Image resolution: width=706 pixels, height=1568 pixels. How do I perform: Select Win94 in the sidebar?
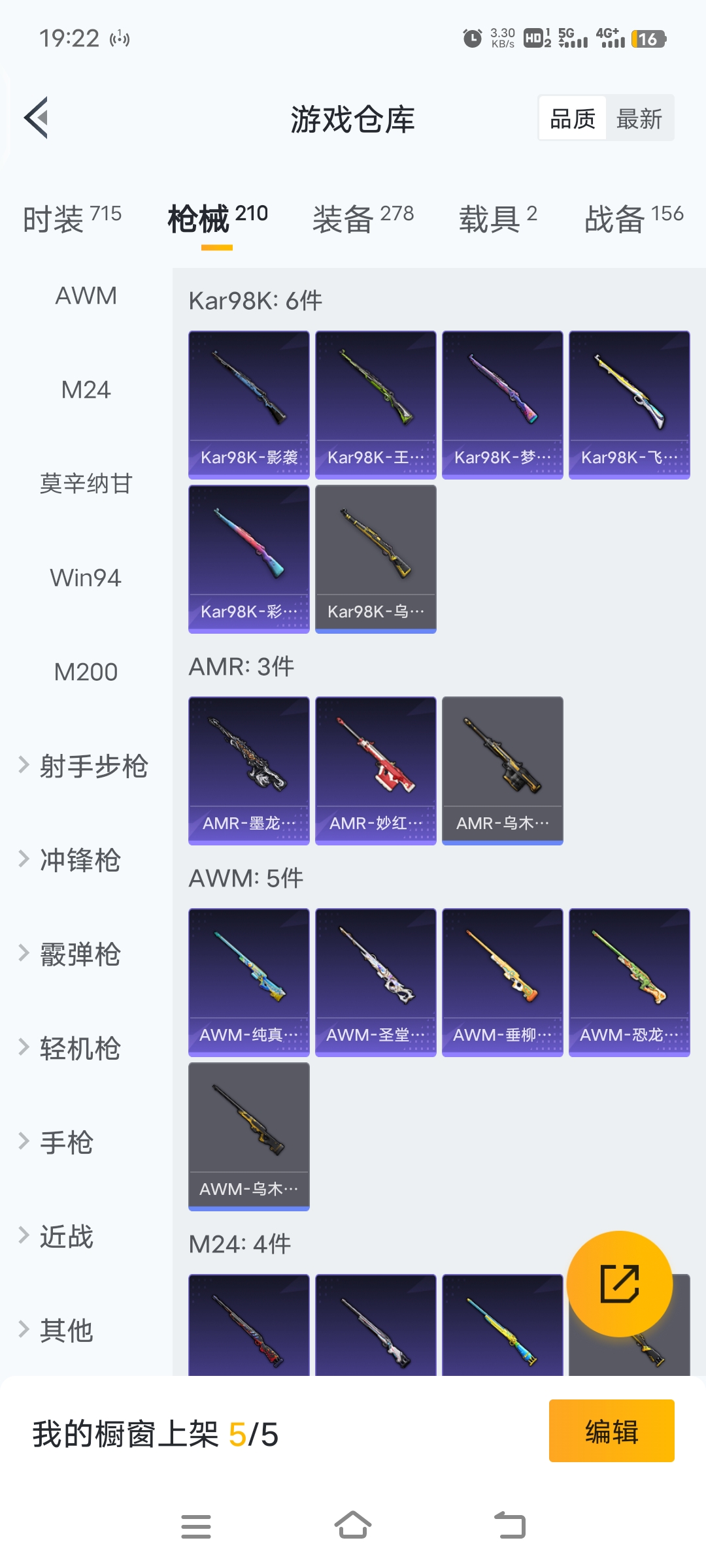(86, 578)
